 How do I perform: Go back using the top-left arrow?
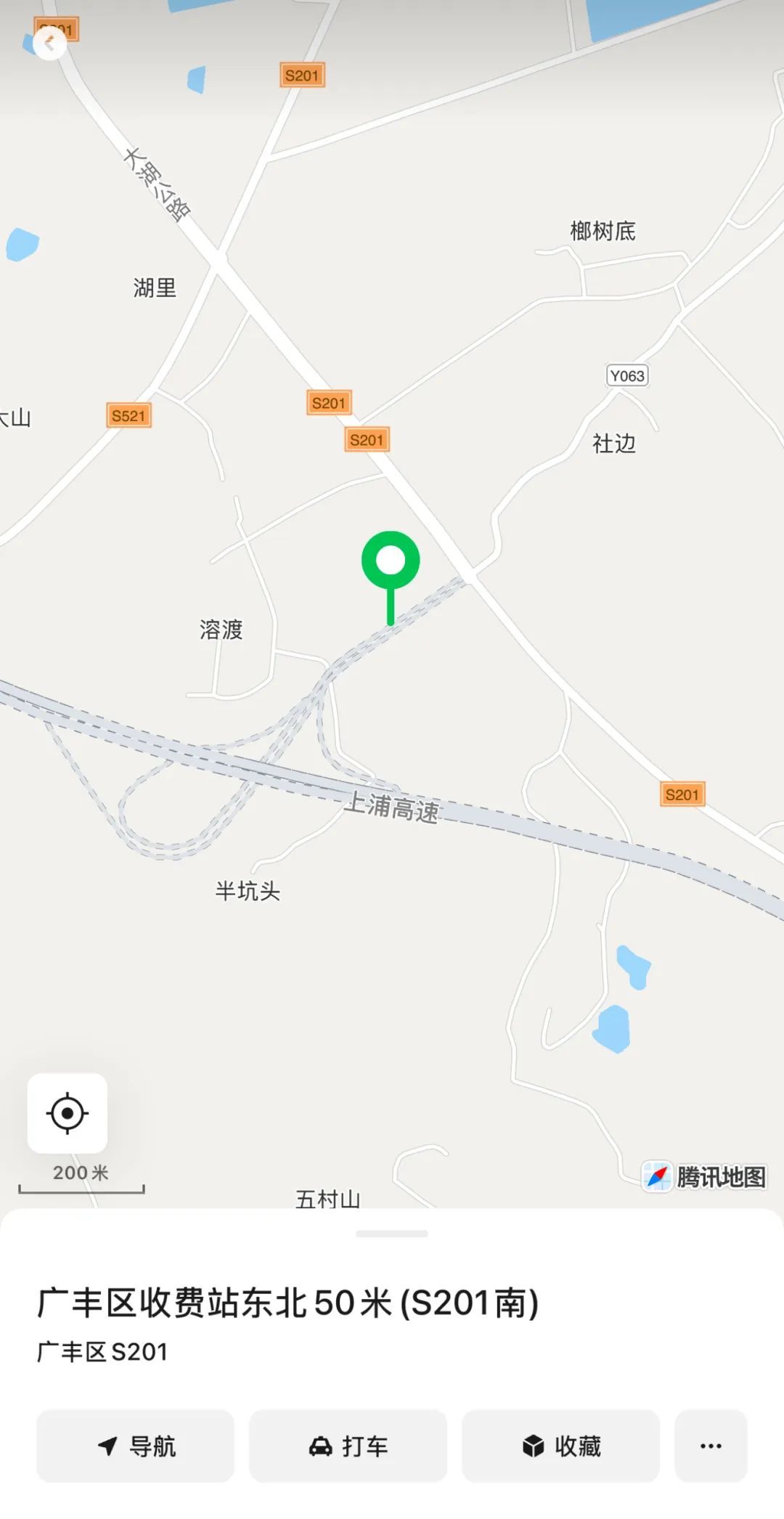tap(49, 44)
